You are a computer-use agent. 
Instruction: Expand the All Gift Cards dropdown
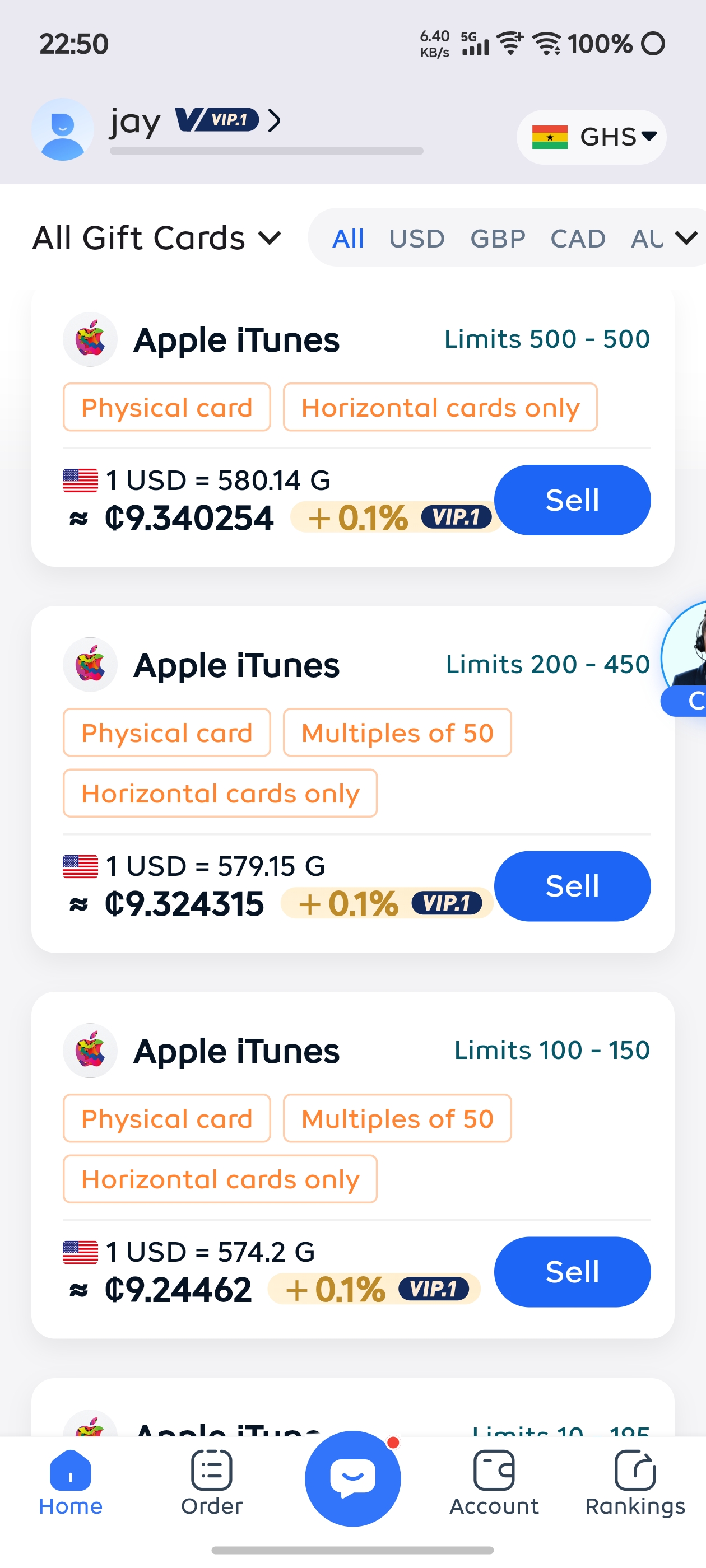pos(156,238)
